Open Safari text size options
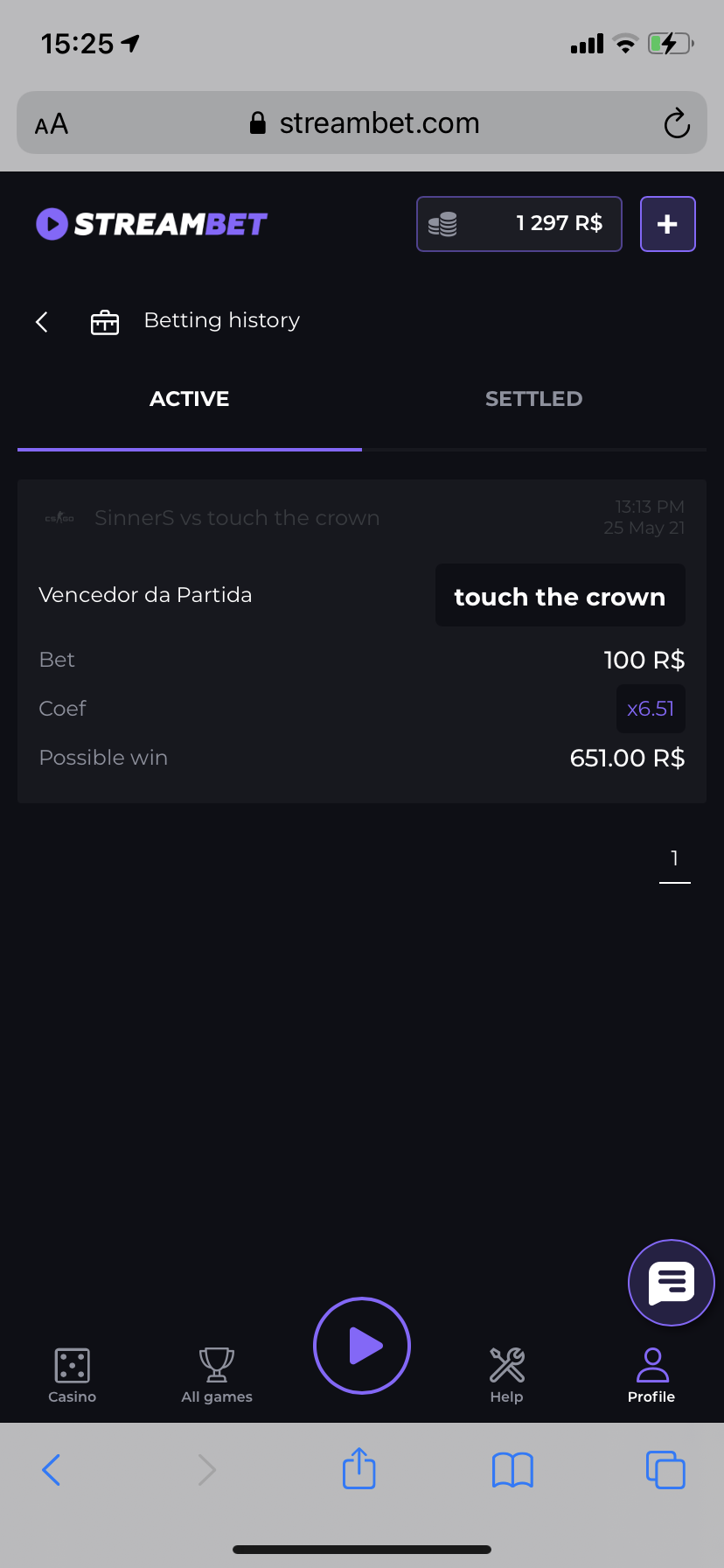Viewport: 724px width, 1568px height. (x=52, y=124)
